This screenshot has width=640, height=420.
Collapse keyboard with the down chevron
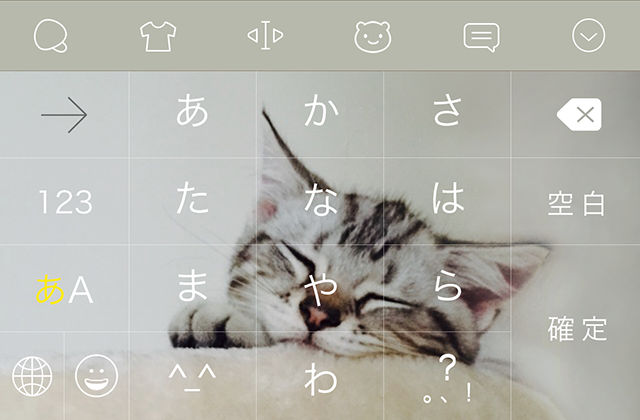coord(588,36)
